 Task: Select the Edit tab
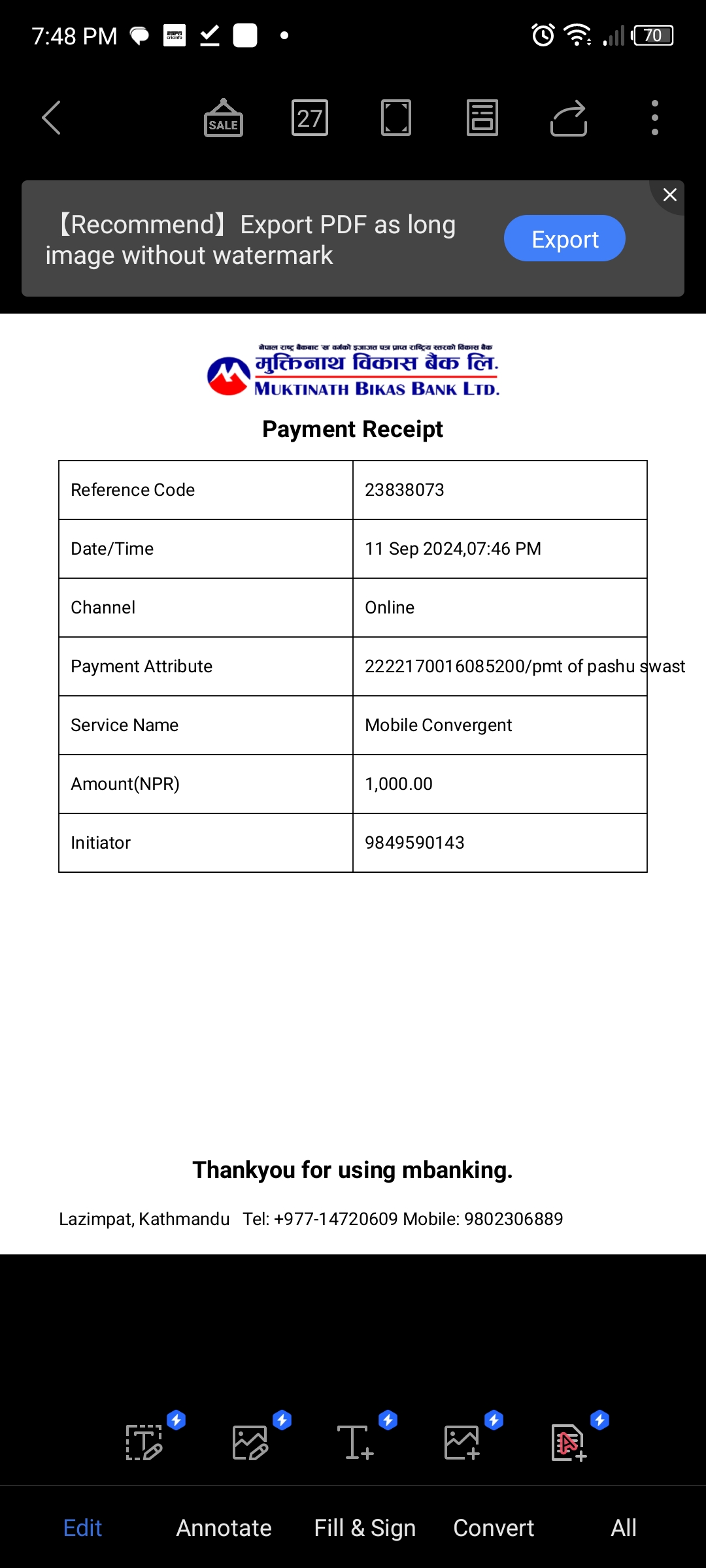[82, 1528]
